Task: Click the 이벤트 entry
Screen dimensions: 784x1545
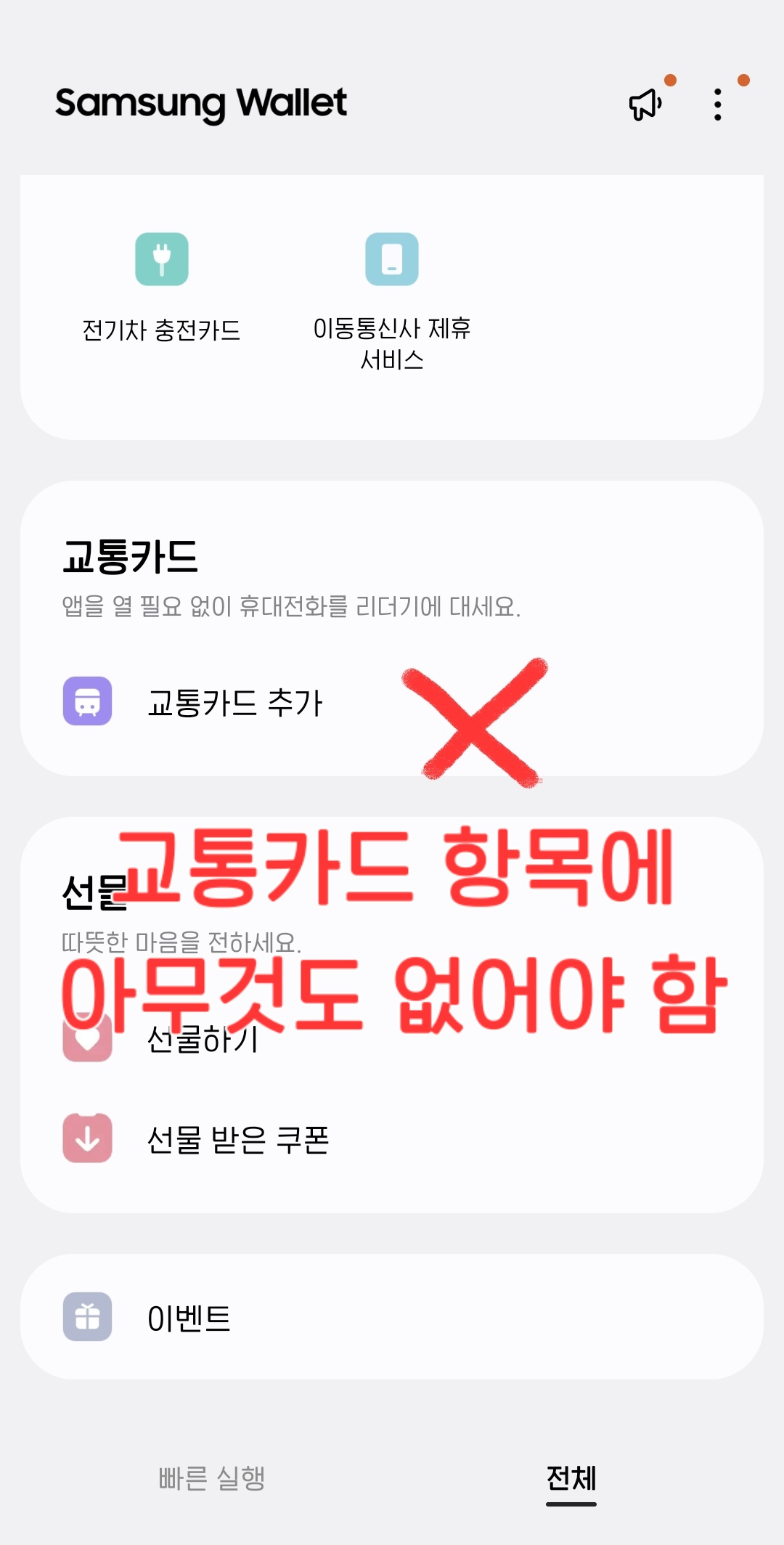Action: 187,1319
